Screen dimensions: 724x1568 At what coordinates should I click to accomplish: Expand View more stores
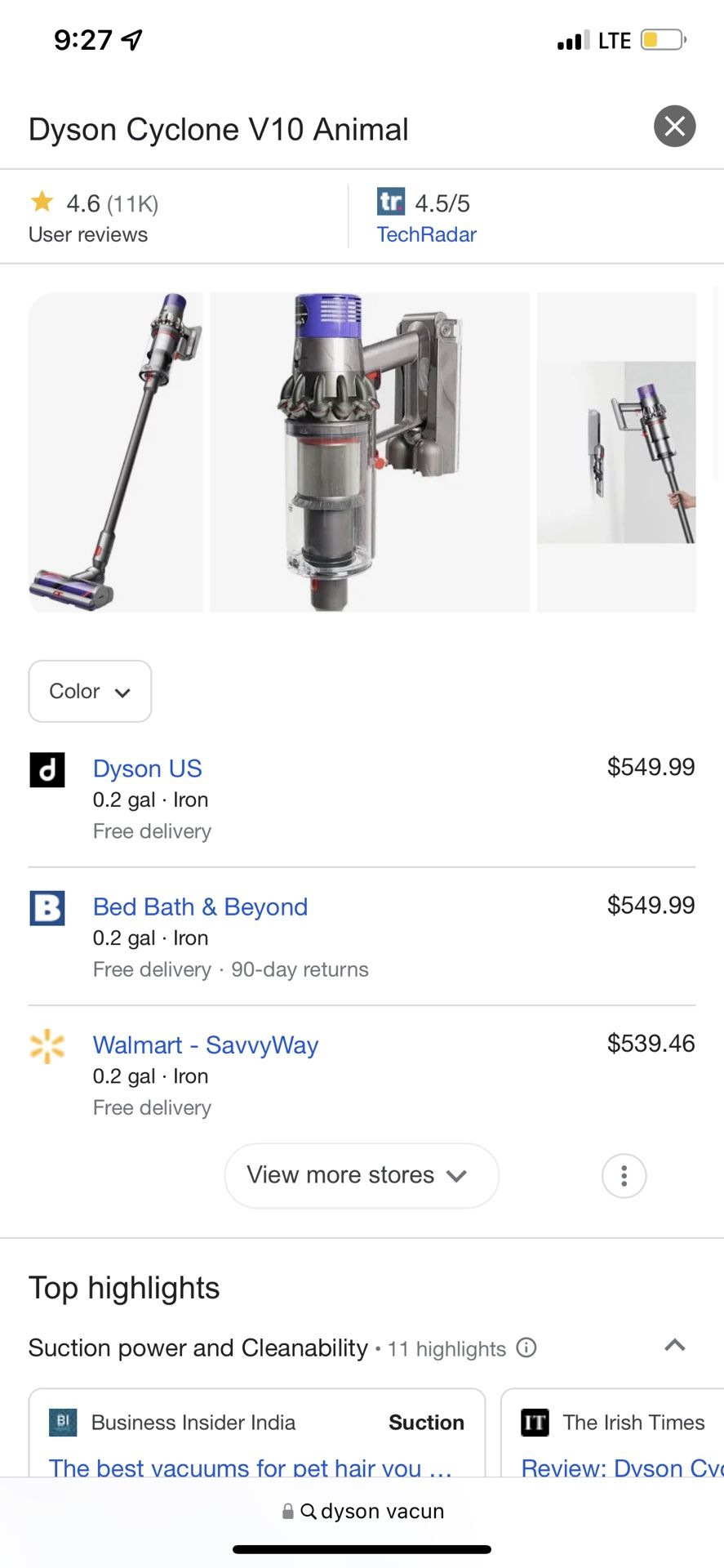360,1175
